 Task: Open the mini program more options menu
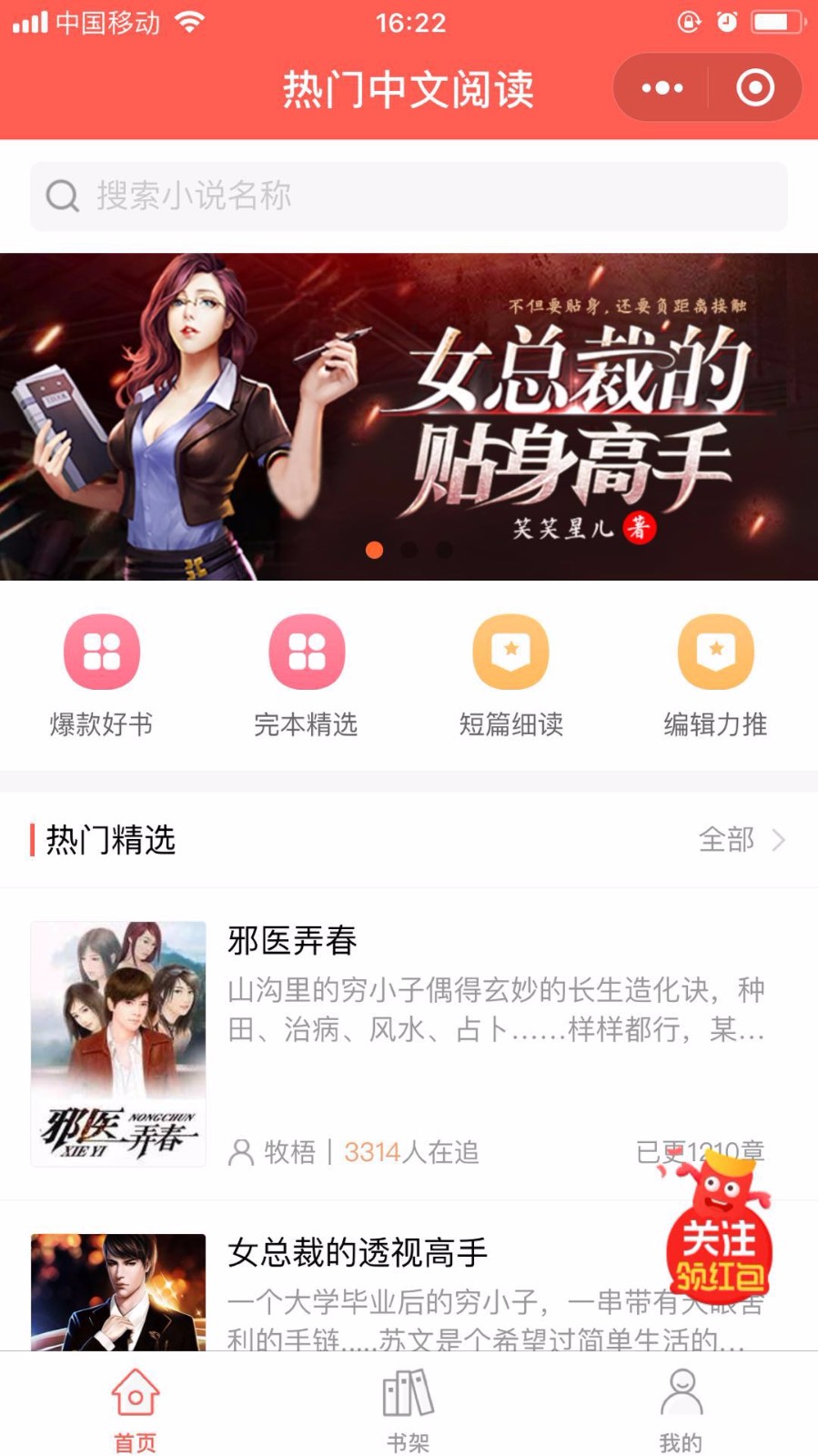[662, 88]
